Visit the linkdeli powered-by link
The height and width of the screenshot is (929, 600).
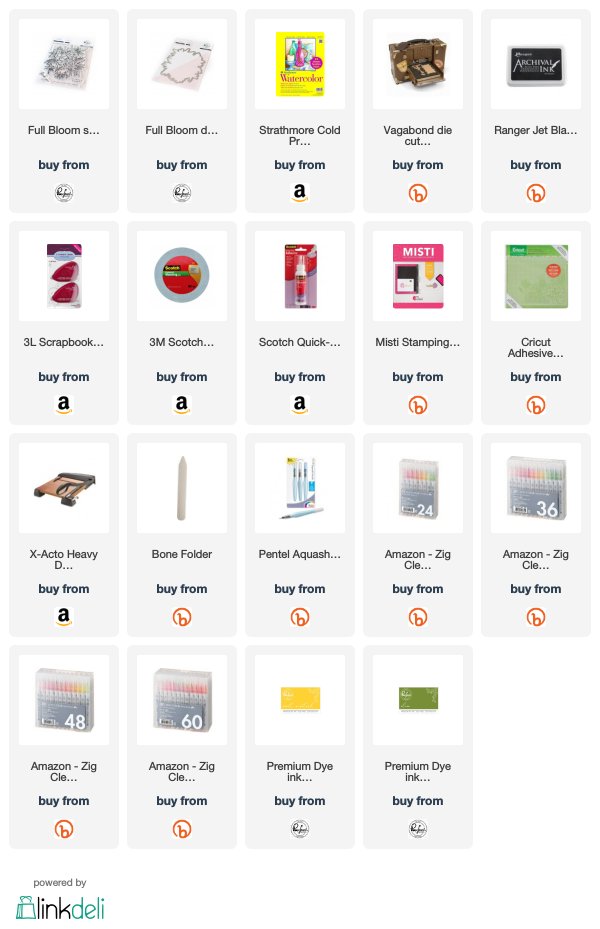point(60,906)
